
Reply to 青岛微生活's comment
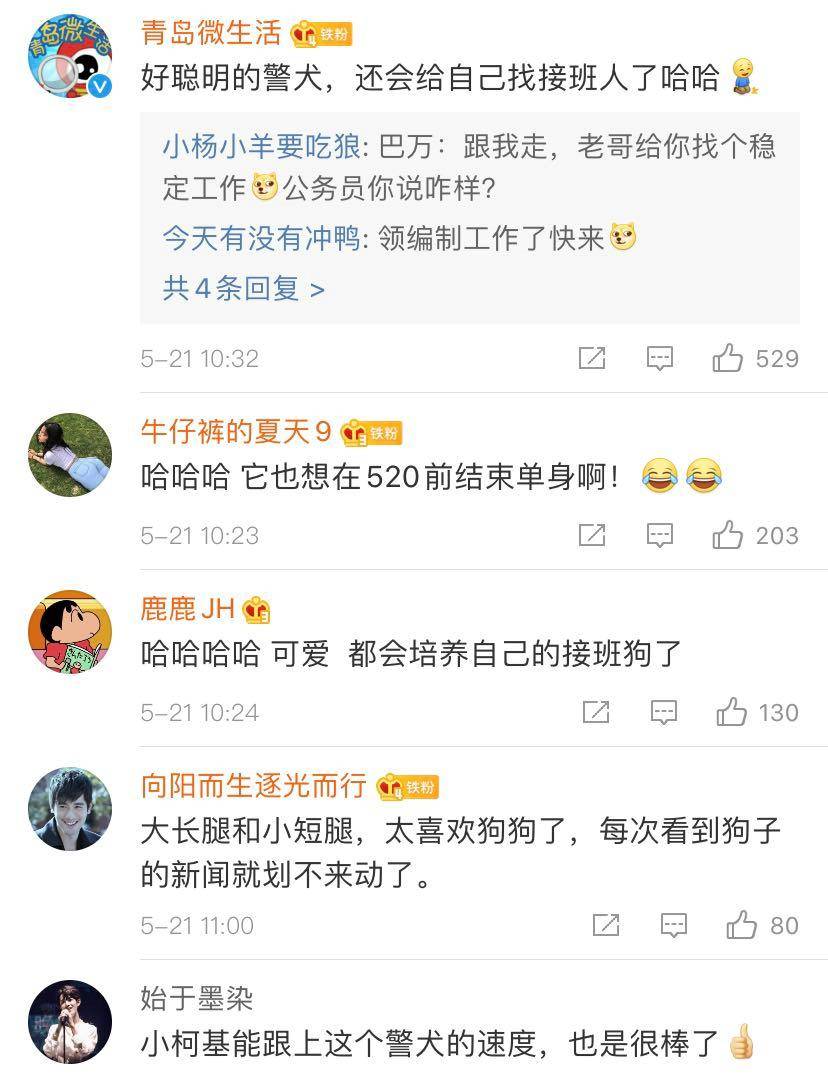[659, 358]
